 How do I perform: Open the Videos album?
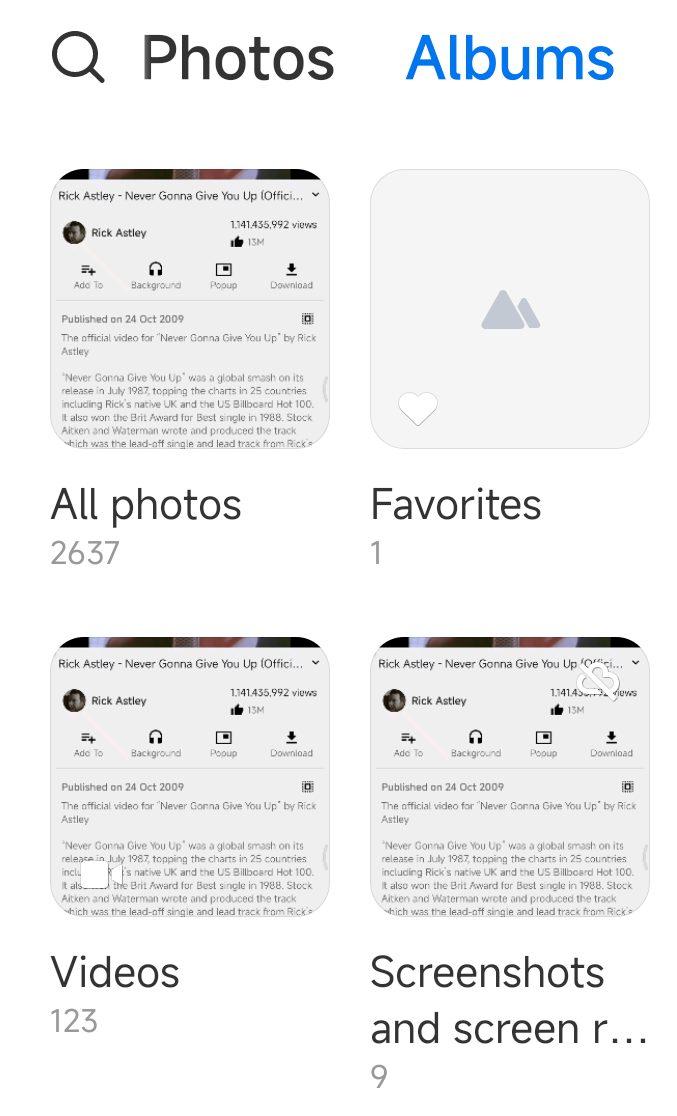(190, 777)
